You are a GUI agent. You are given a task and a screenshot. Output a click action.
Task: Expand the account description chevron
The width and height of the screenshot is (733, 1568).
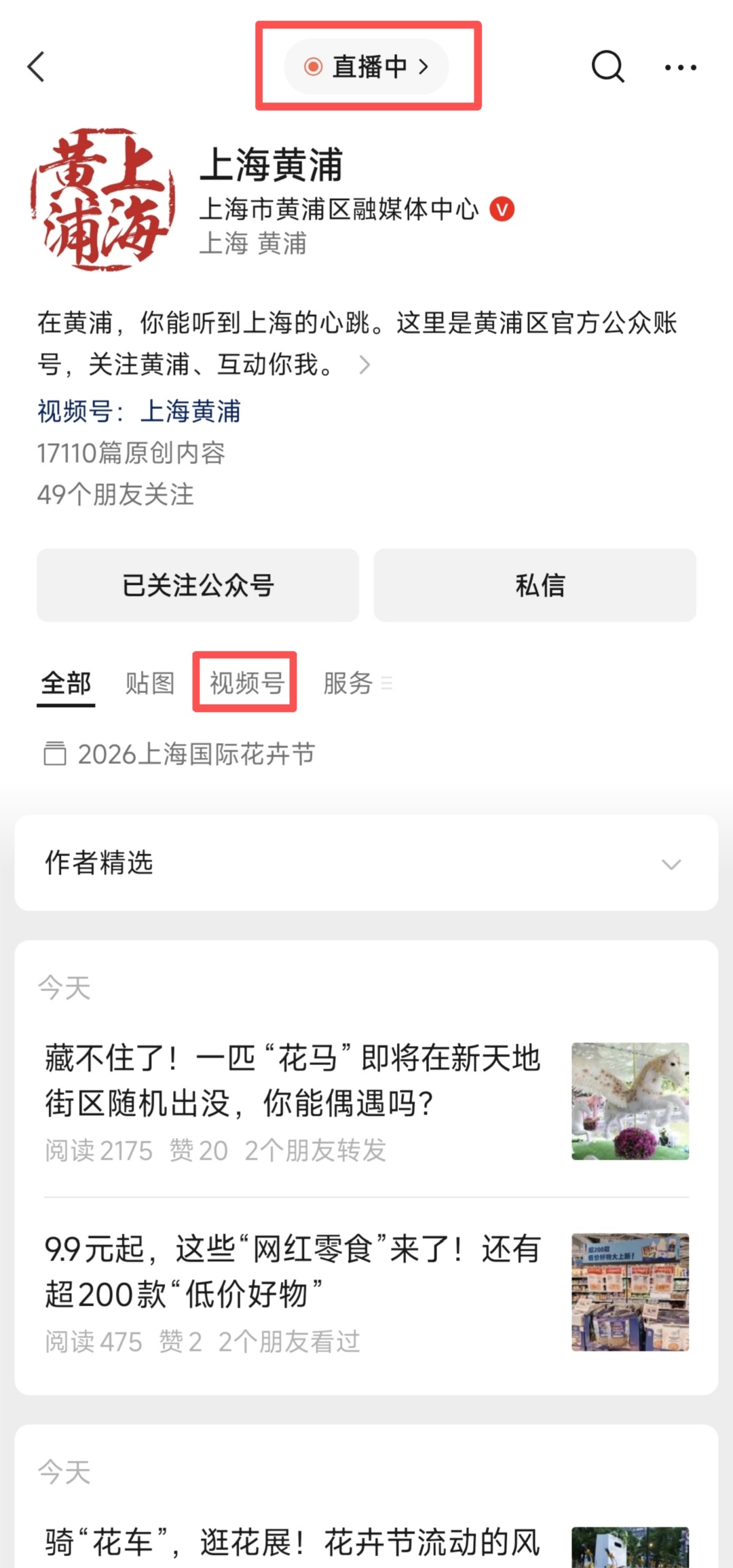364,365
